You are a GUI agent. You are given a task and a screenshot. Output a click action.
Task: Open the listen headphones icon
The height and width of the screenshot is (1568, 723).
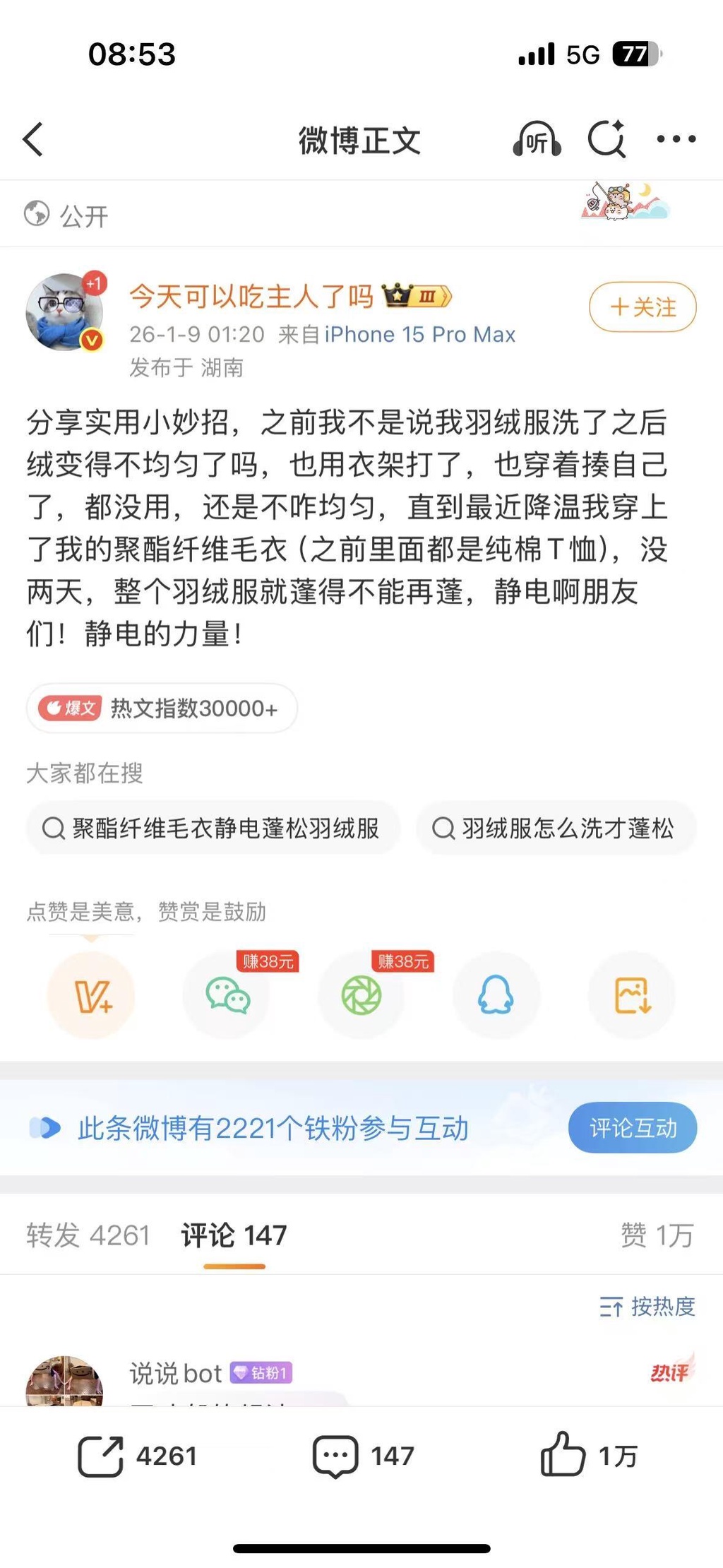click(537, 139)
